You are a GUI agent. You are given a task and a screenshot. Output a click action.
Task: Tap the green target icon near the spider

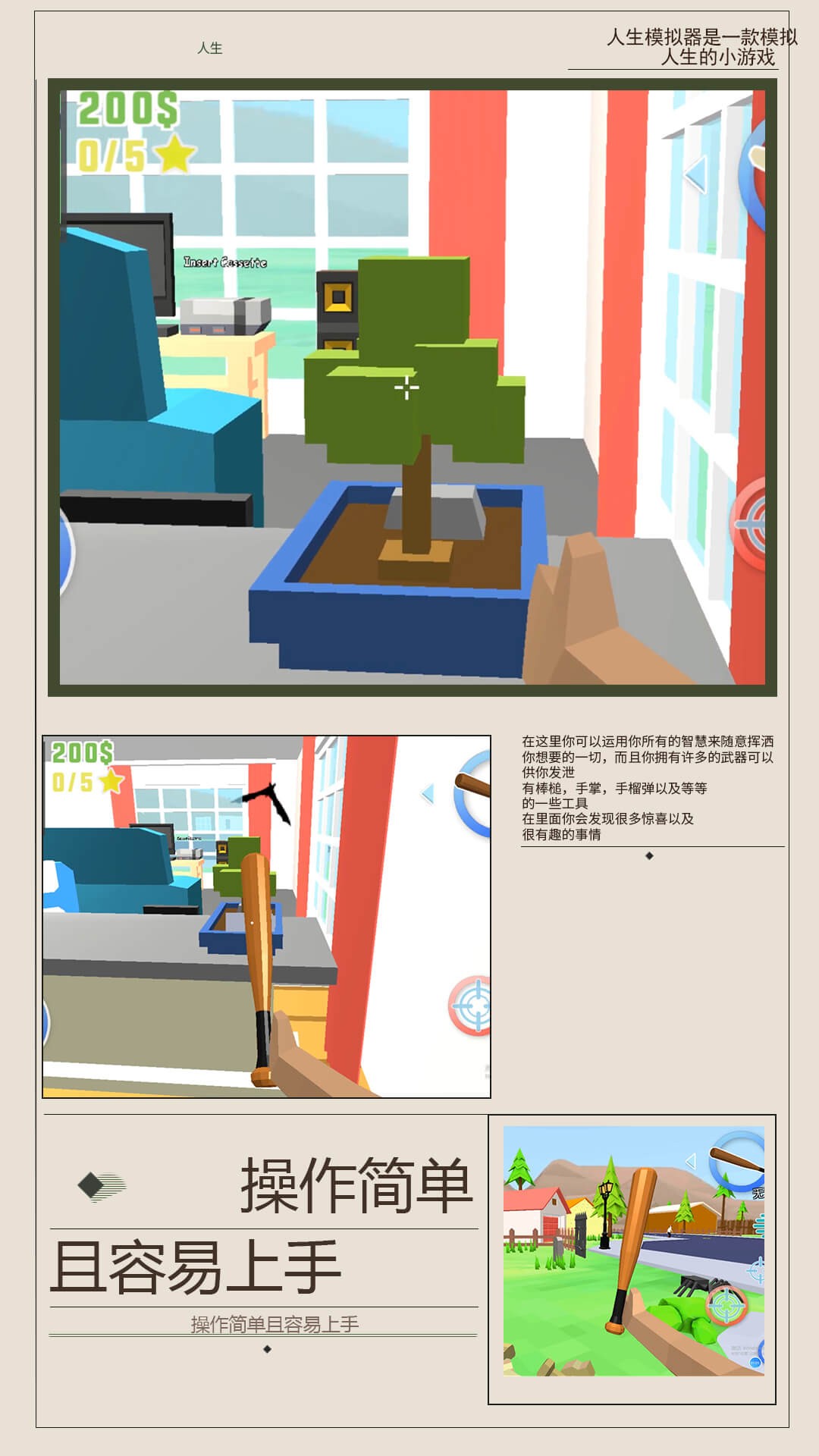coord(726,1305)
